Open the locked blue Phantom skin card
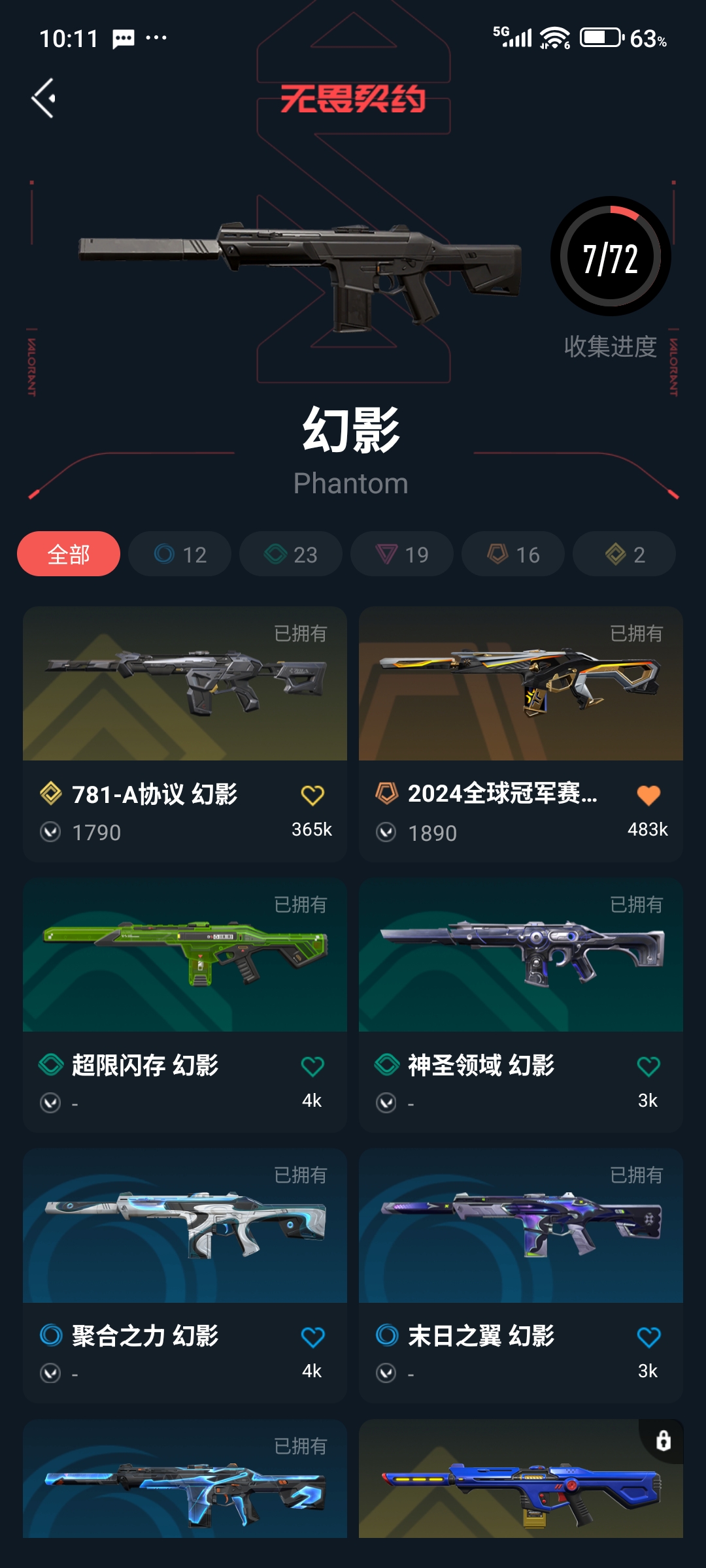This screenshot has width=706, height=1568. pyautogui.click(x=521, y=1483)
